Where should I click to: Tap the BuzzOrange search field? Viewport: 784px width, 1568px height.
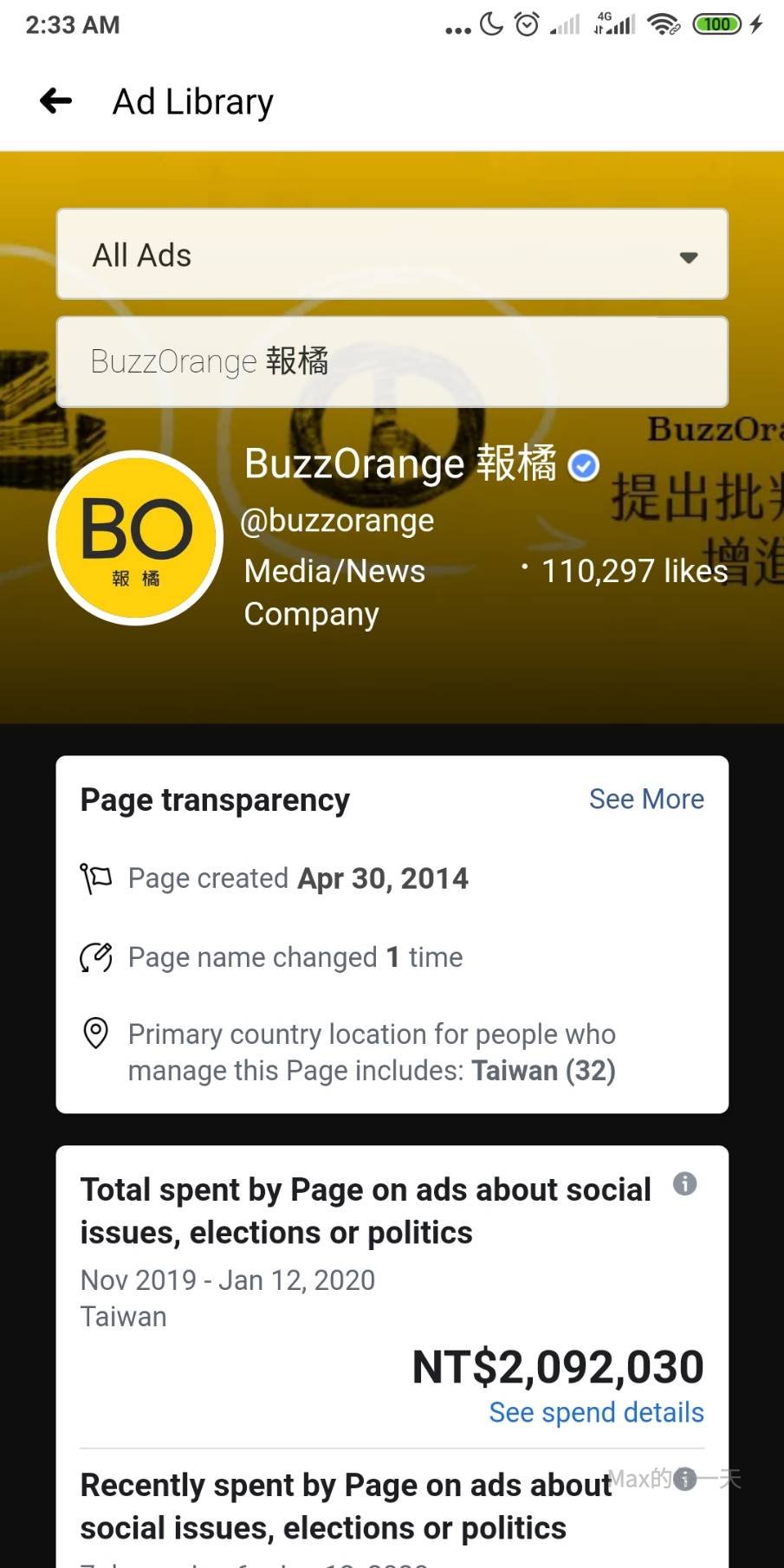coord(392,361)
